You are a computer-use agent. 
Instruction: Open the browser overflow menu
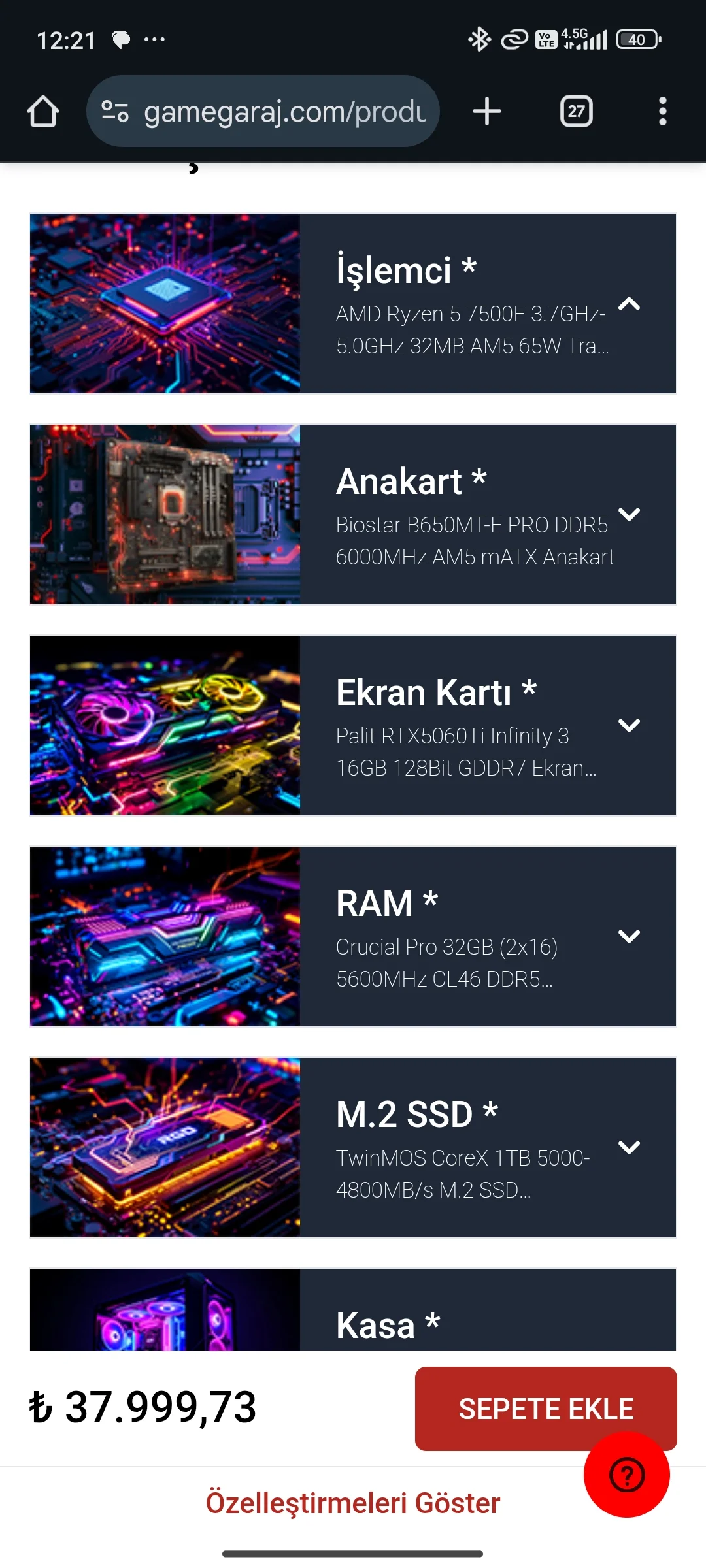pyautogui.click(x=662, y=111)
